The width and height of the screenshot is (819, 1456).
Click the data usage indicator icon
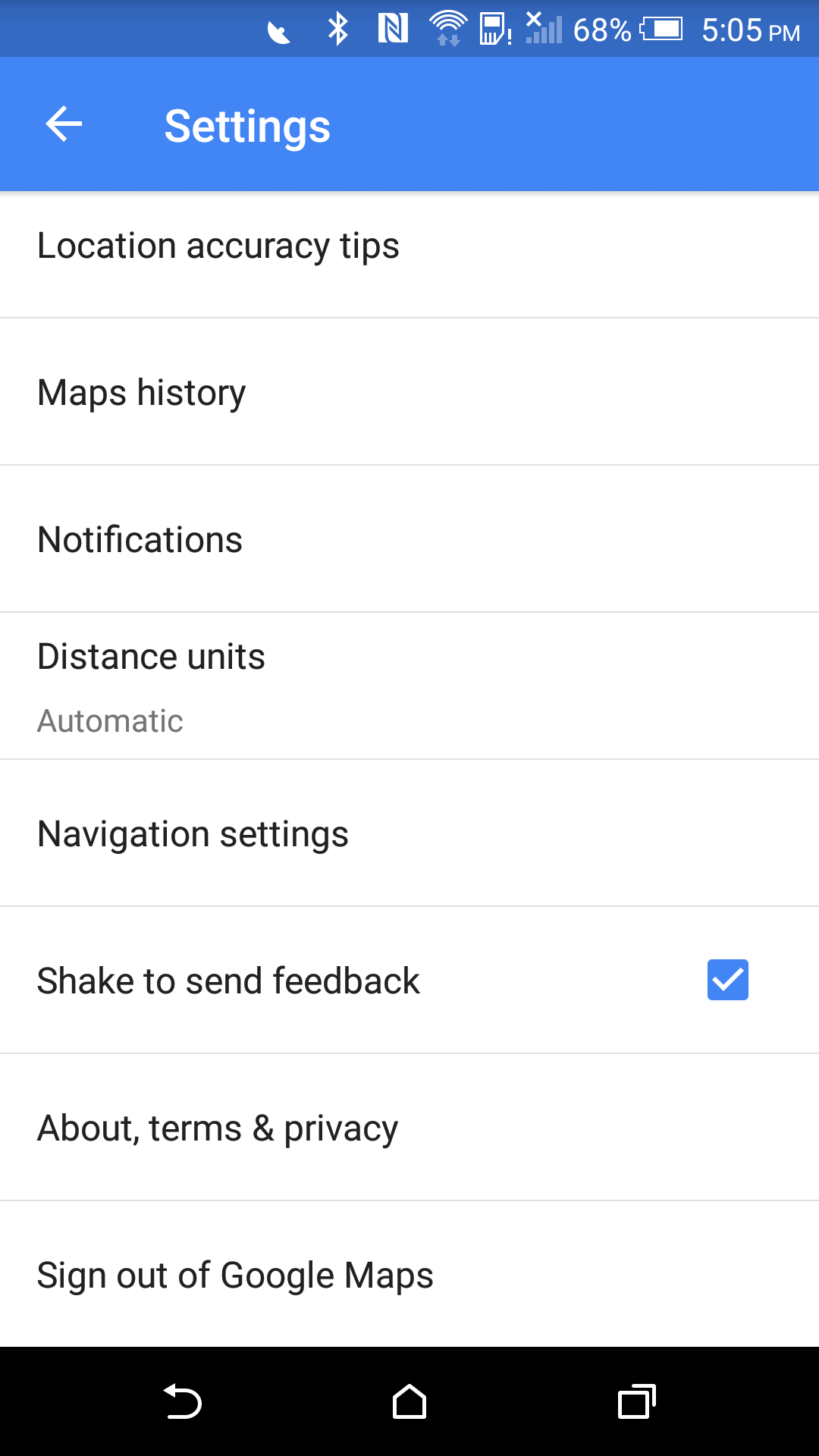point(493,29)
